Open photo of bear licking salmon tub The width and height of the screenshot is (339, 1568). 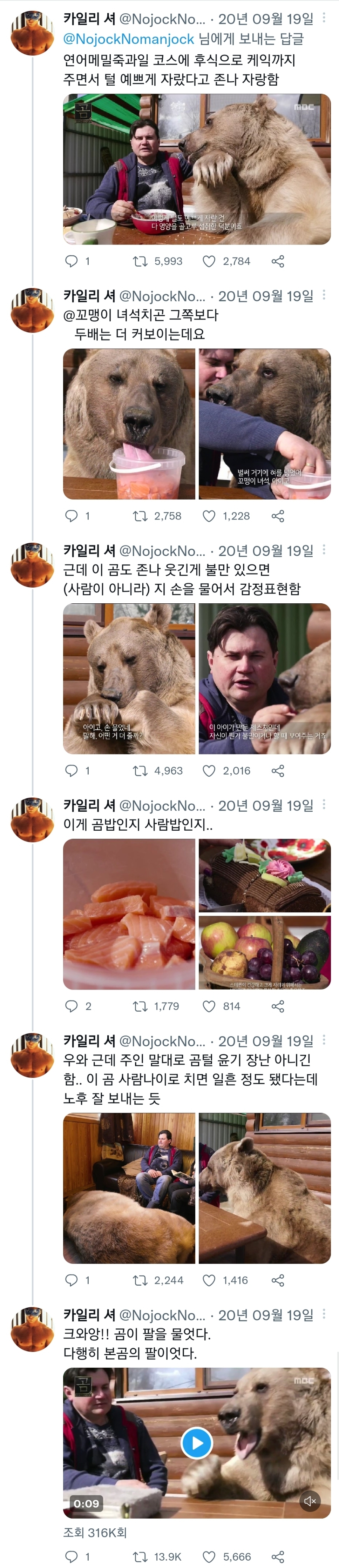click(x=129, y=424)
